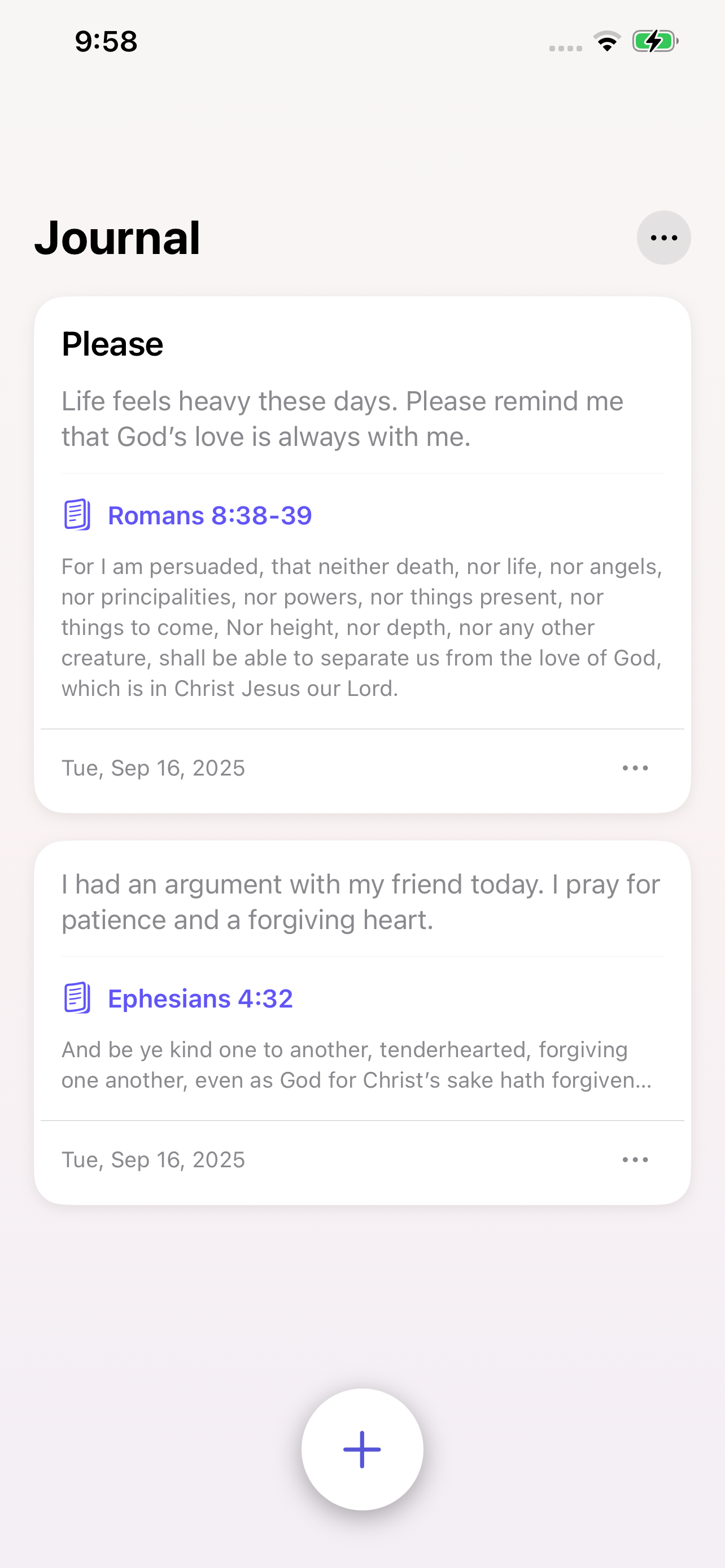725x1568 pixels.
Task: Open the Romans 8:38-39 verse link
Action: pos(209,515)
